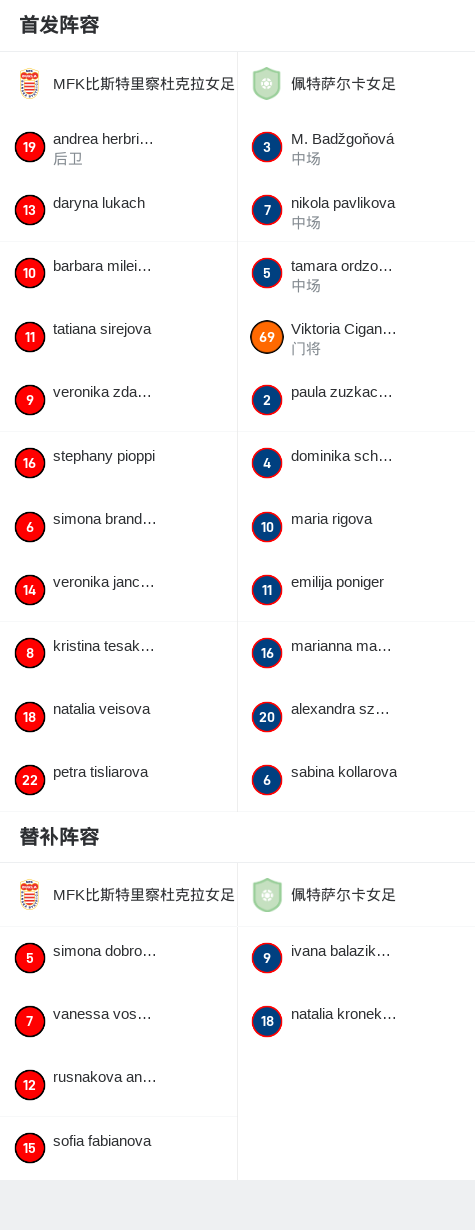The height and width of the screenshot is (1230, 475).
Task: Select nikola pavlikova, number 7
Action: pyautogui.click(x=356, y=210)
